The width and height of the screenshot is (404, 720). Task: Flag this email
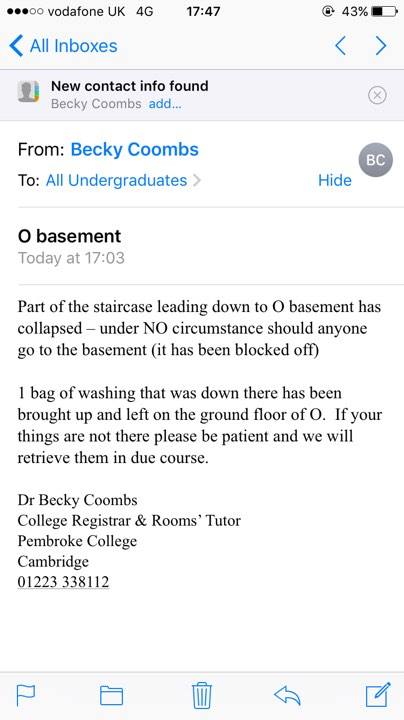26,695
